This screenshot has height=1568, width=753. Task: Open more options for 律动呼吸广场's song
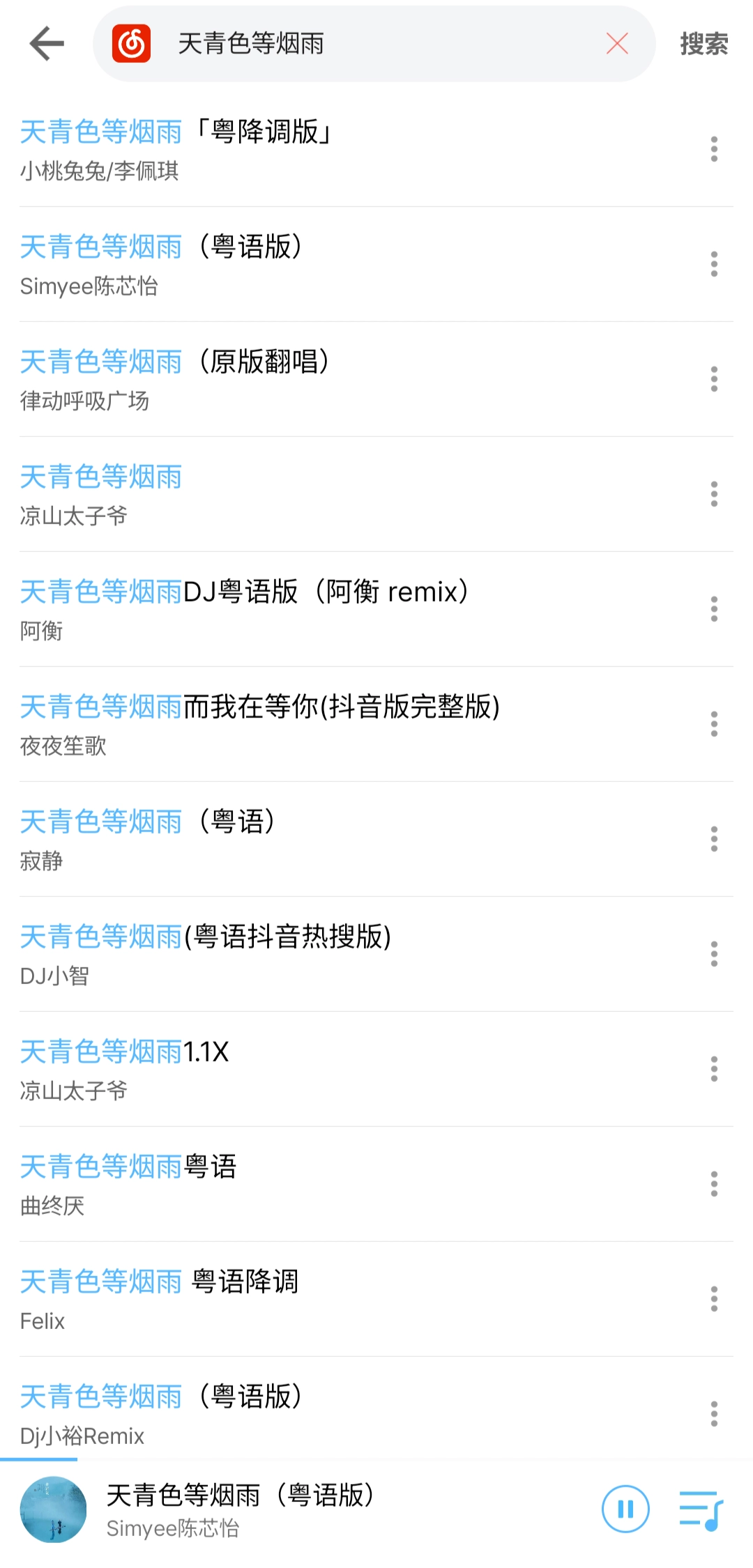coord(714,379)
